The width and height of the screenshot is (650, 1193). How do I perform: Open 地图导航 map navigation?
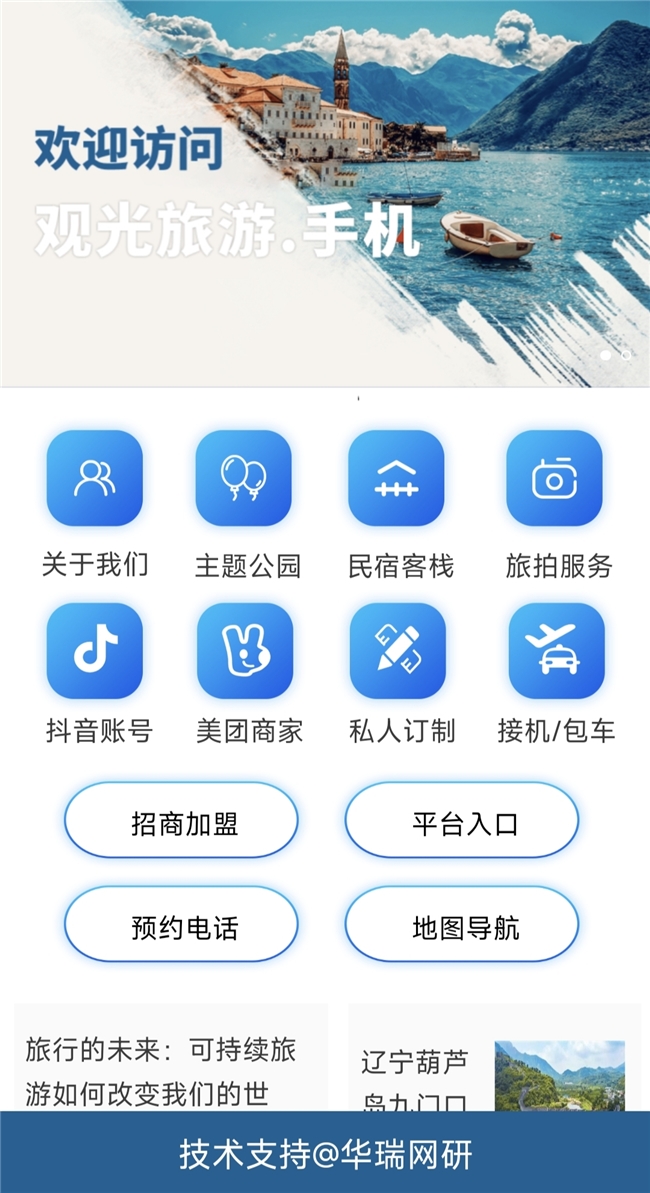462,927
